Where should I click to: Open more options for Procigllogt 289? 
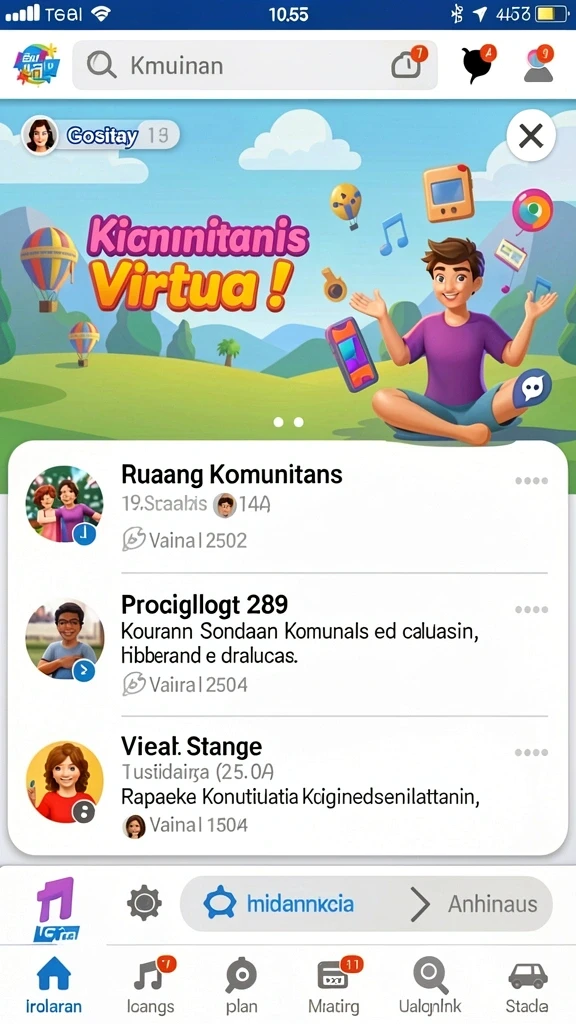click(531, 610)
